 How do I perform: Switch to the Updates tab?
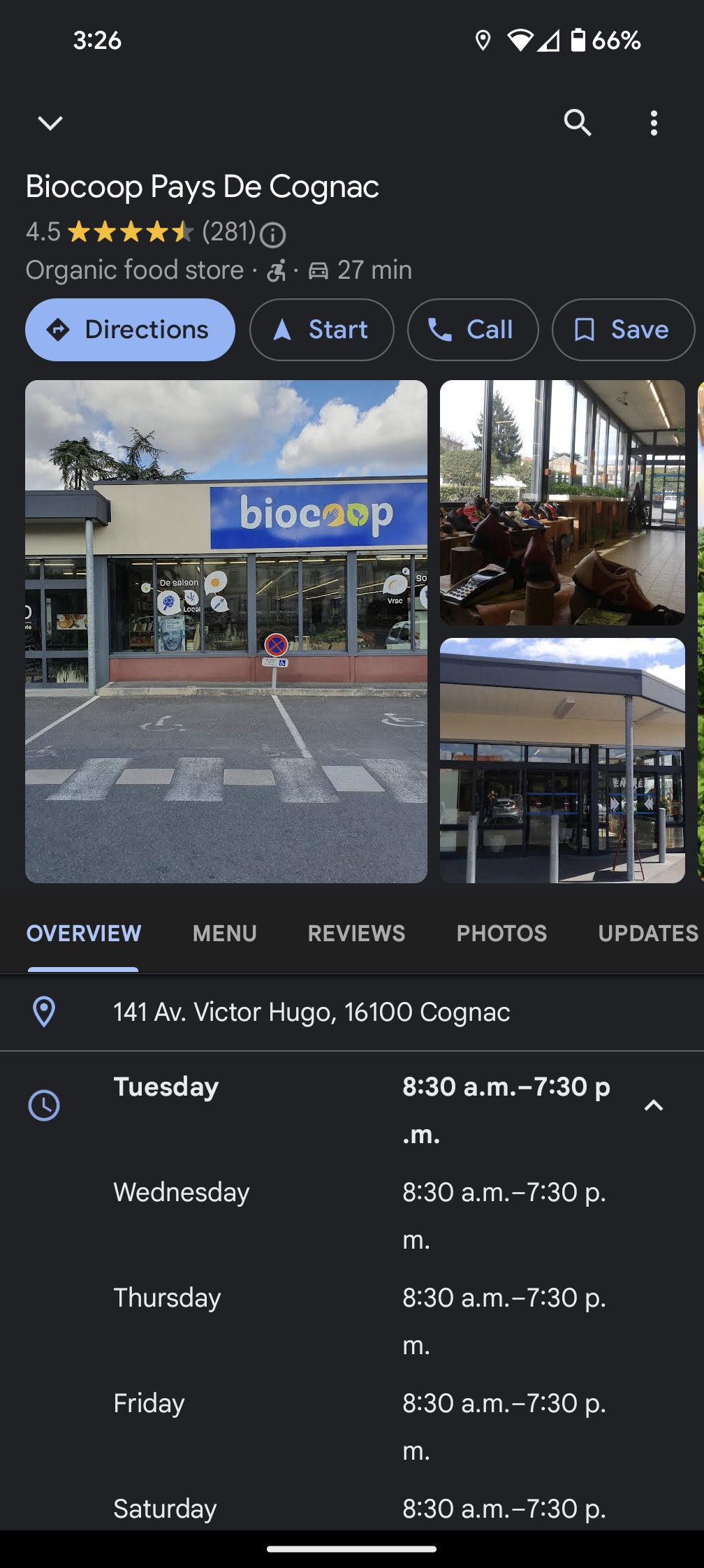click(647, 934)
